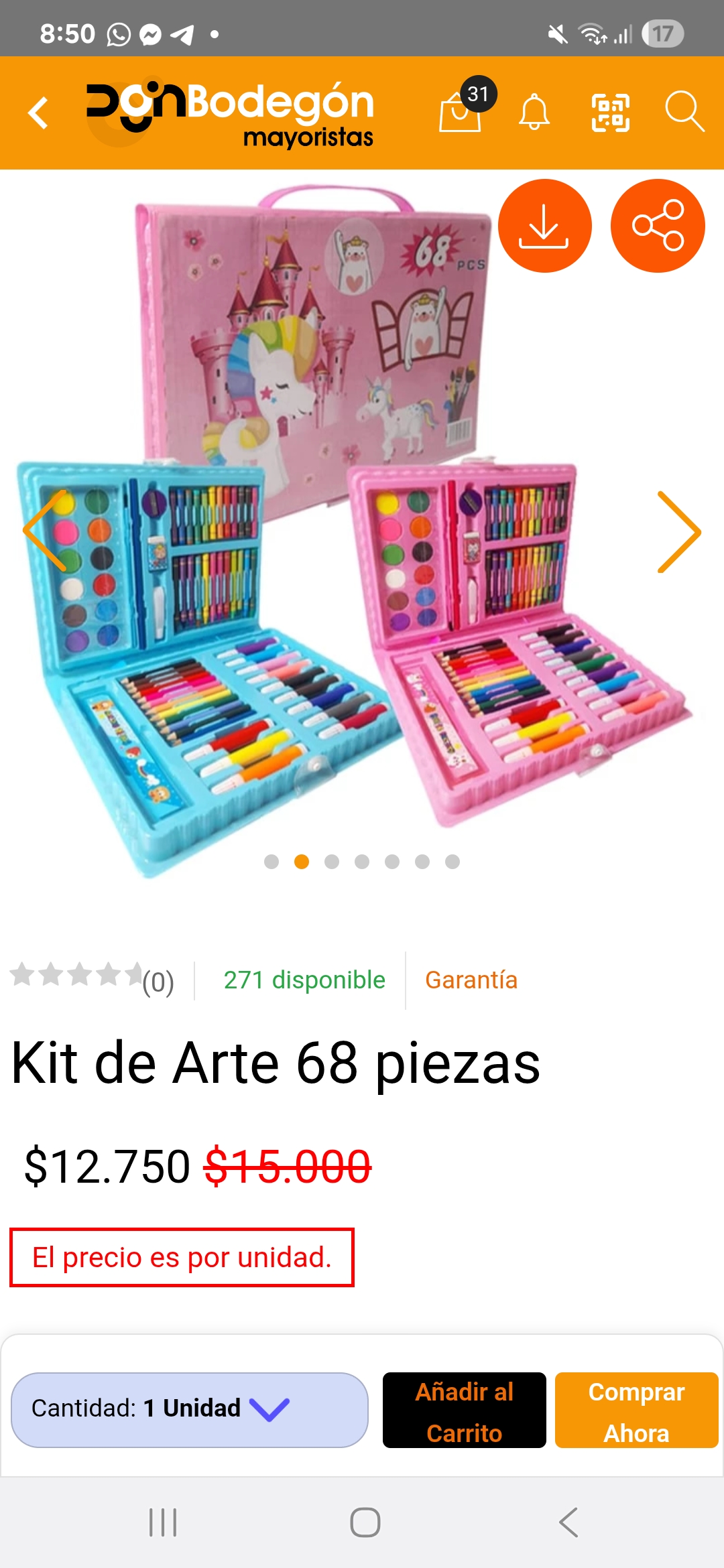This screenshot has width=724, height=1568.
Task: Open the Garantía link
Action: point(471,980)
